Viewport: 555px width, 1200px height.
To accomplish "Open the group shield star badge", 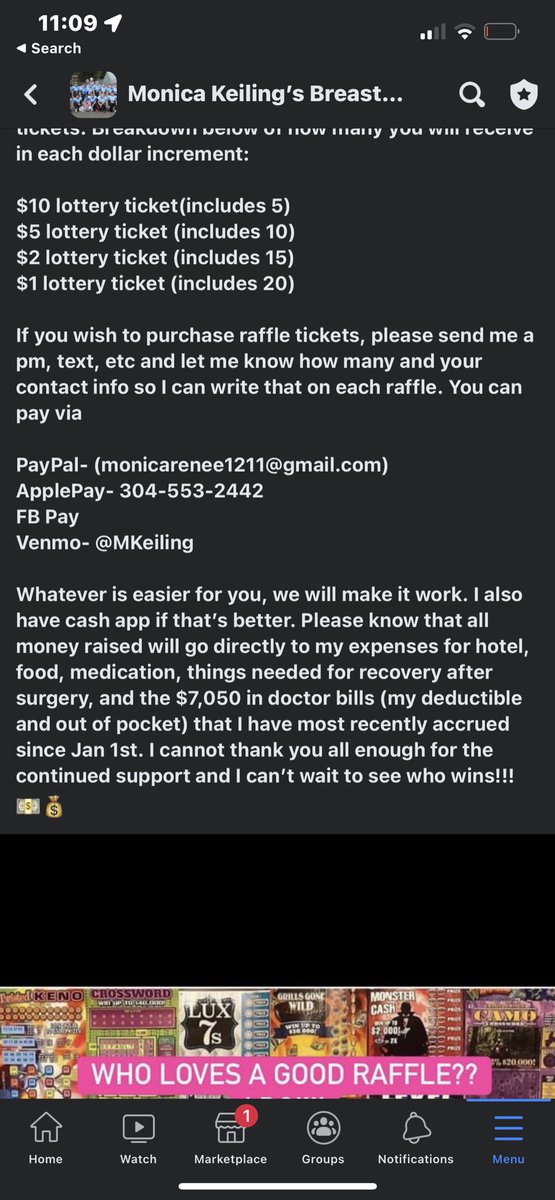I will pyautogui.click(x=522, y=95).
